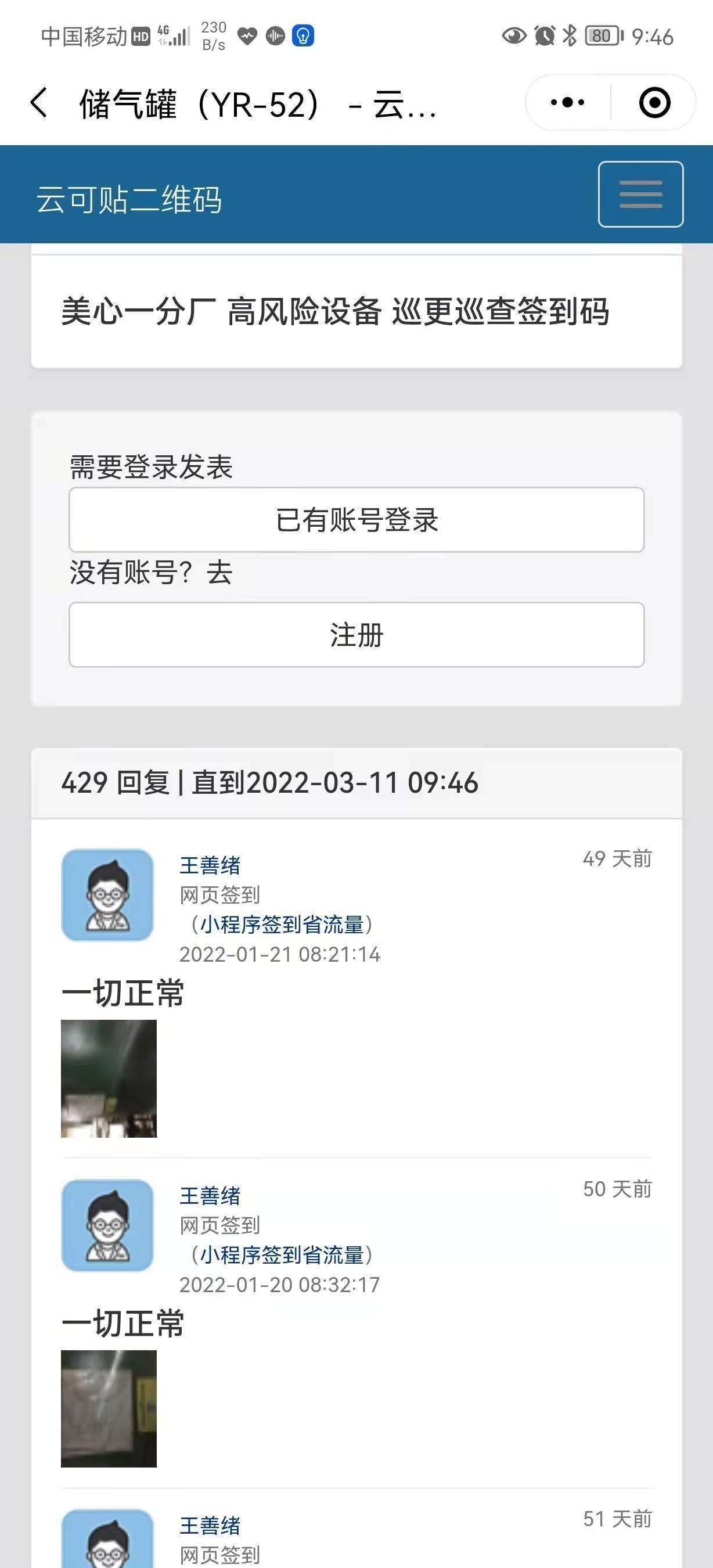Go back with the top-left arrow

(x=39, y=102)
